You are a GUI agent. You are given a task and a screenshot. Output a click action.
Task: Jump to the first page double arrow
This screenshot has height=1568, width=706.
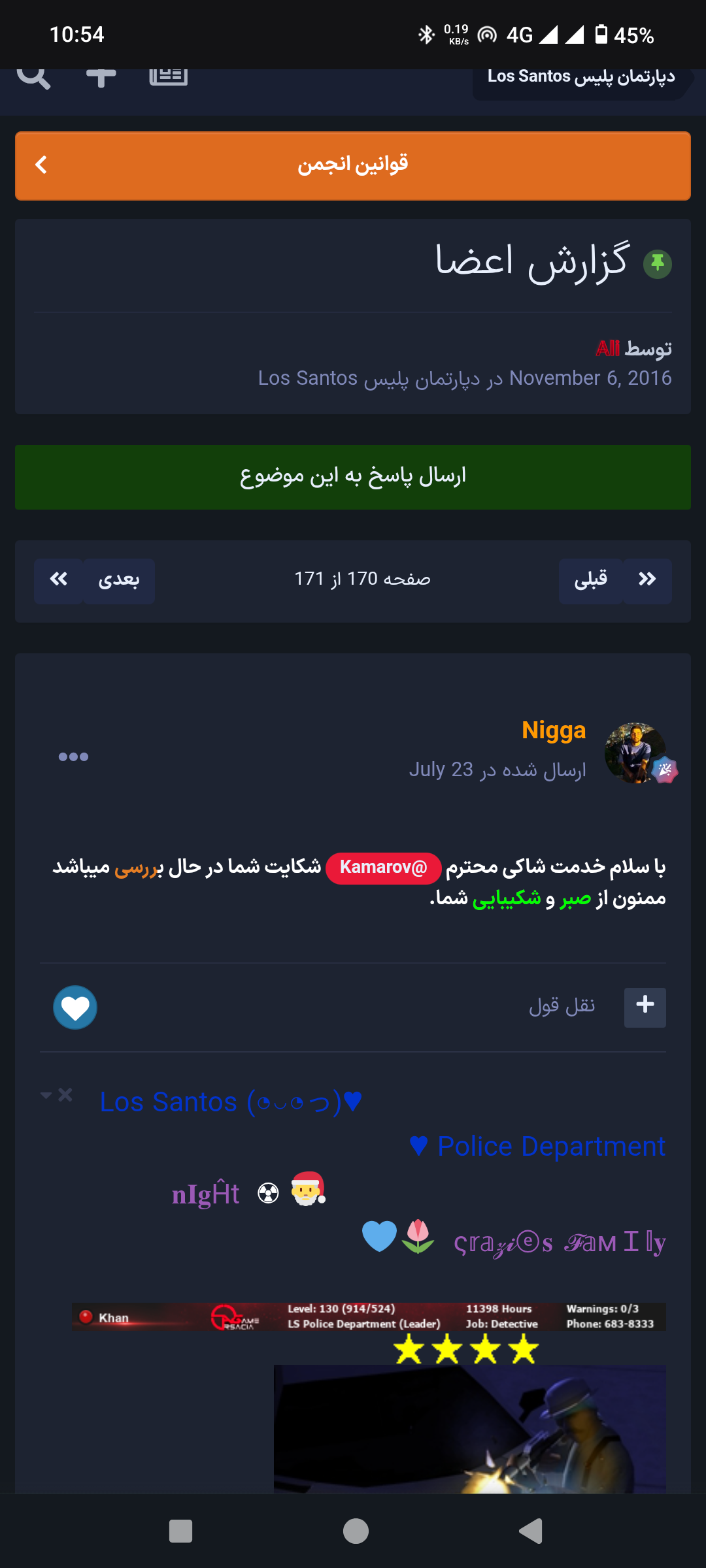tap(647, 581)
